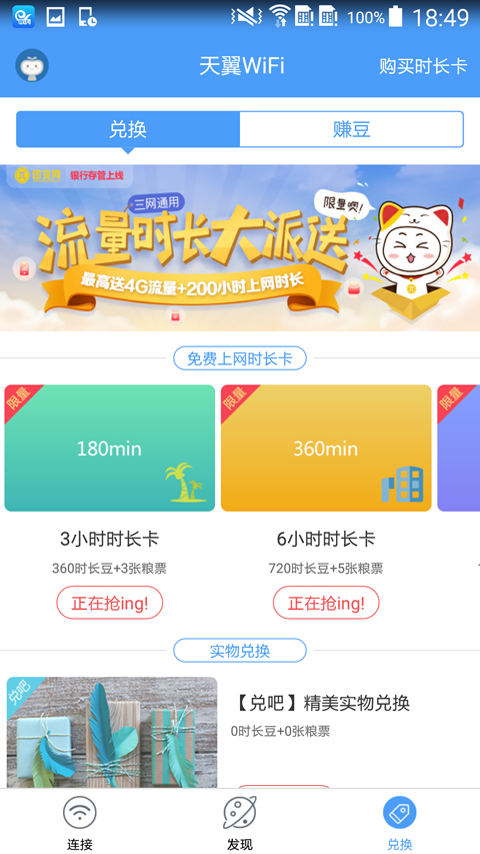Open the 流量时长大派送 promo banner

240,247
